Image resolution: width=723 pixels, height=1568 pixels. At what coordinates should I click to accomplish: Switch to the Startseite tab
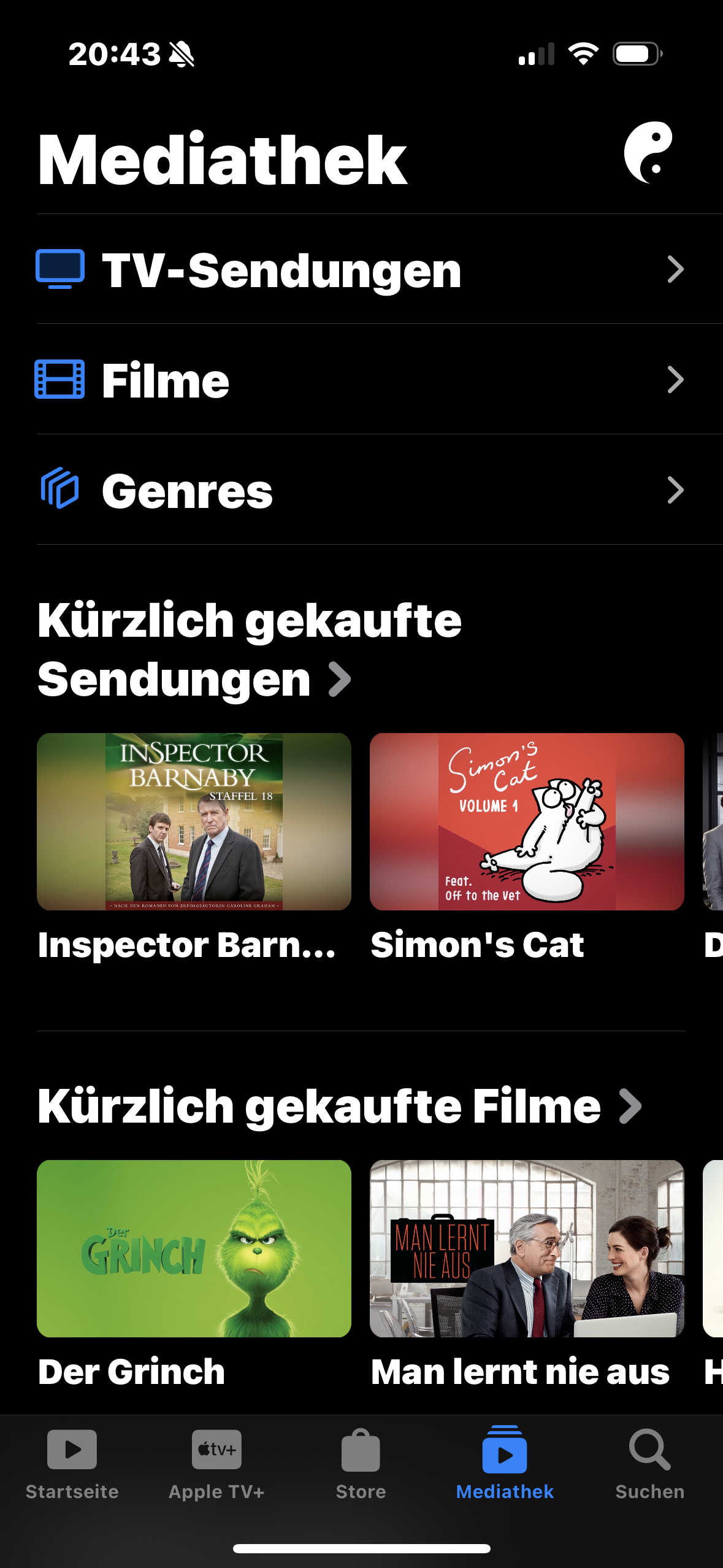(x=72, y=1464)
